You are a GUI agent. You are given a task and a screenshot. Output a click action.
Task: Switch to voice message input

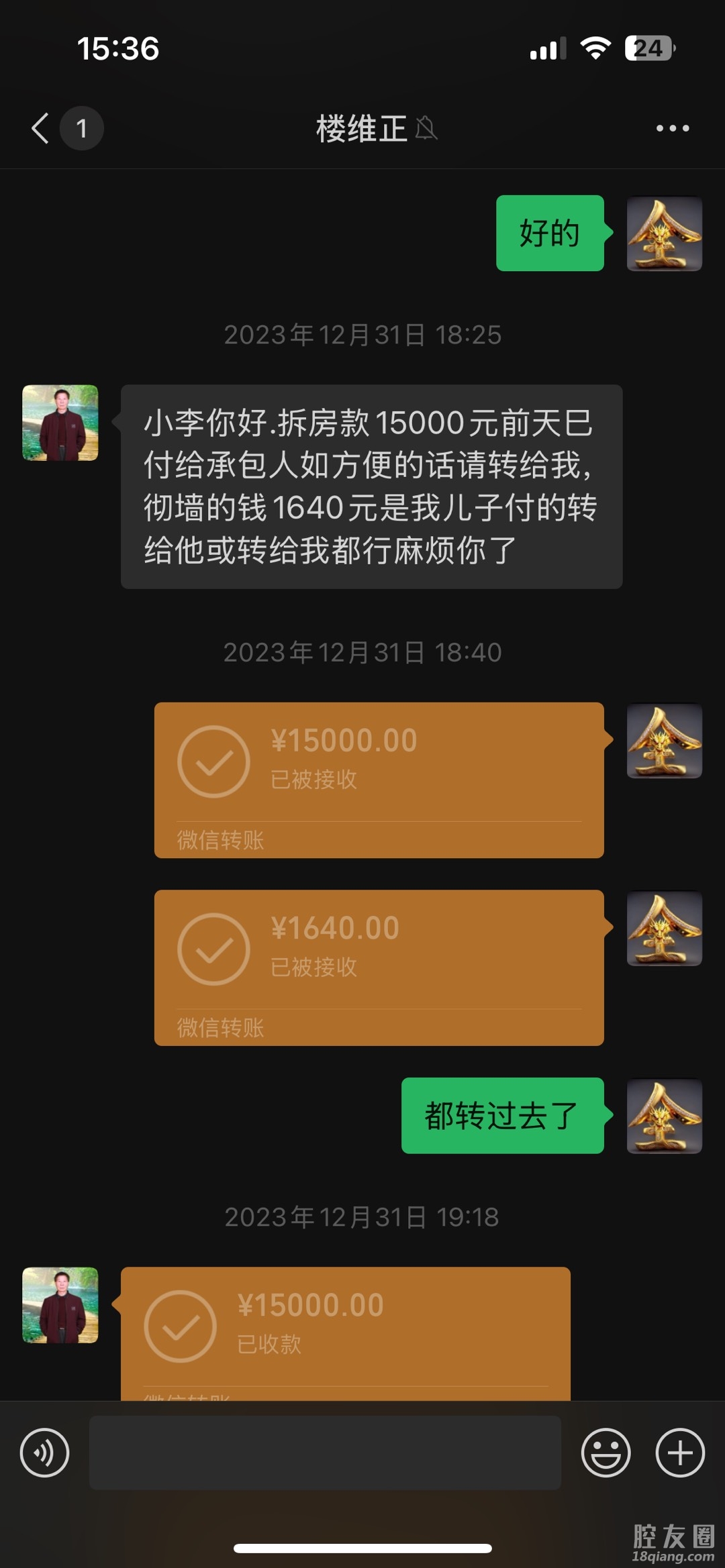coord(44,1453)
